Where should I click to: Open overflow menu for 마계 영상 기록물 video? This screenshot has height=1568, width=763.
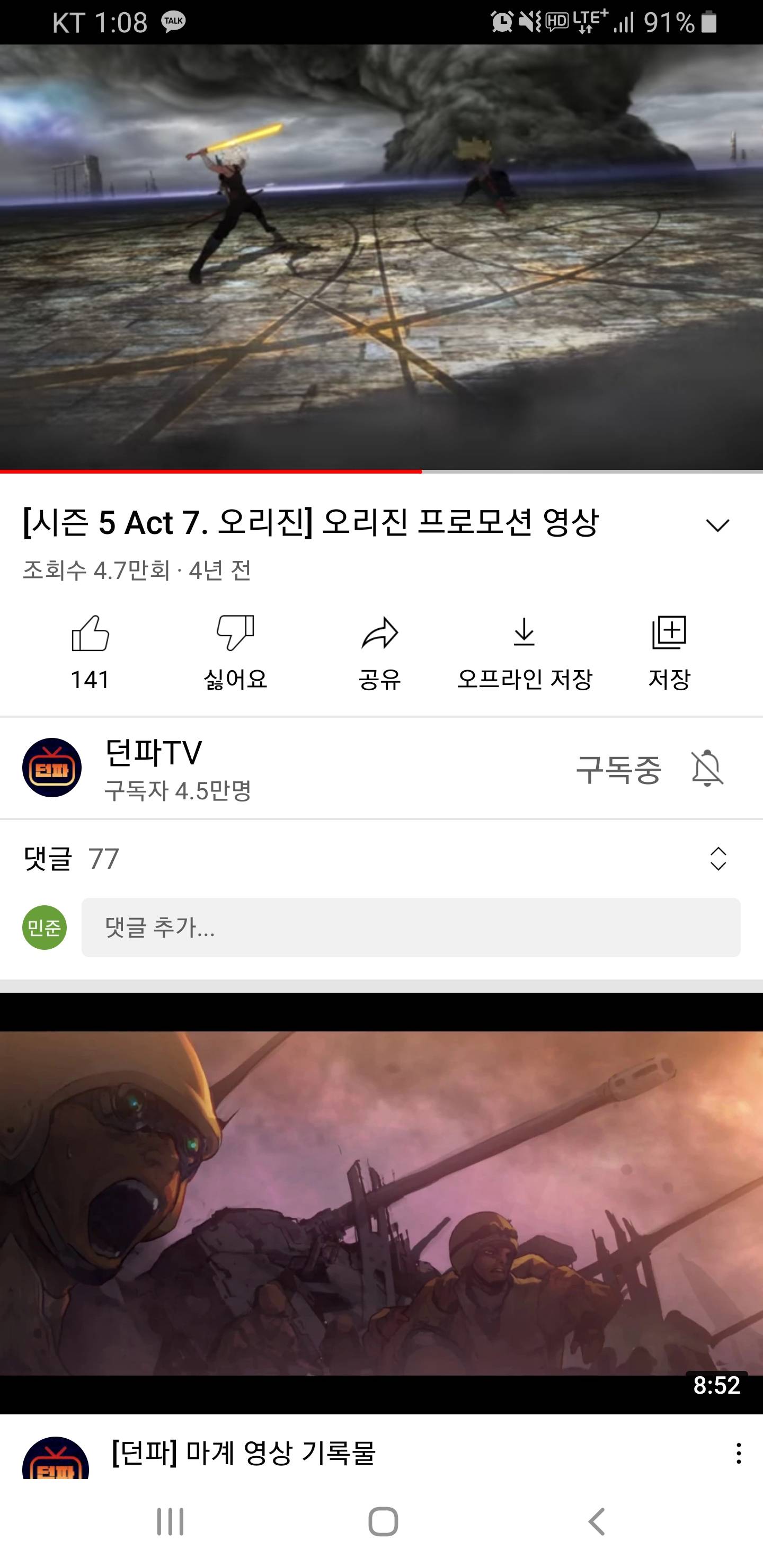pos(738,1453)
